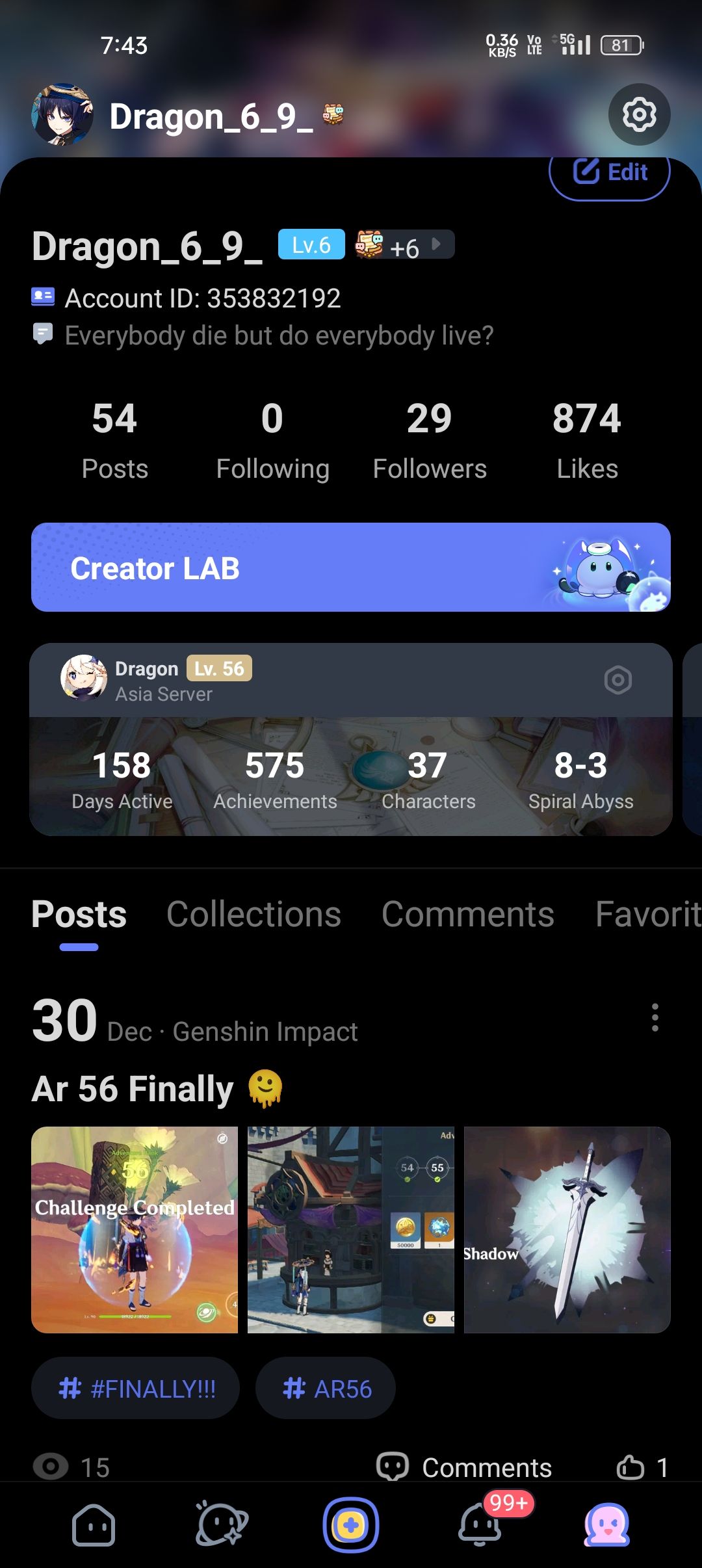Open the settings gear icon

pyautogui.click(x=639, y=114)
